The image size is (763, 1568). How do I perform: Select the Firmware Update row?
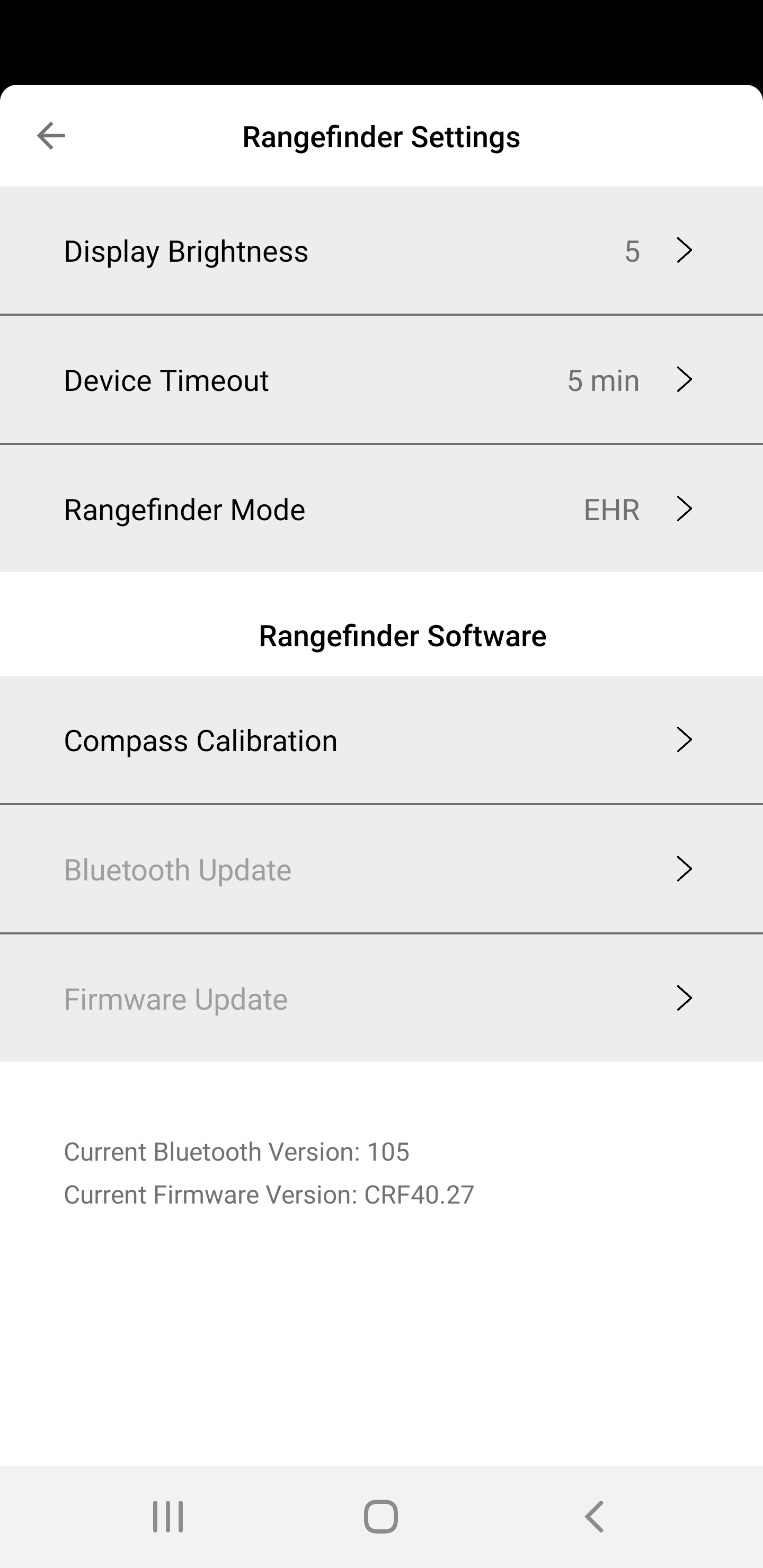click(x=381, y=998)
